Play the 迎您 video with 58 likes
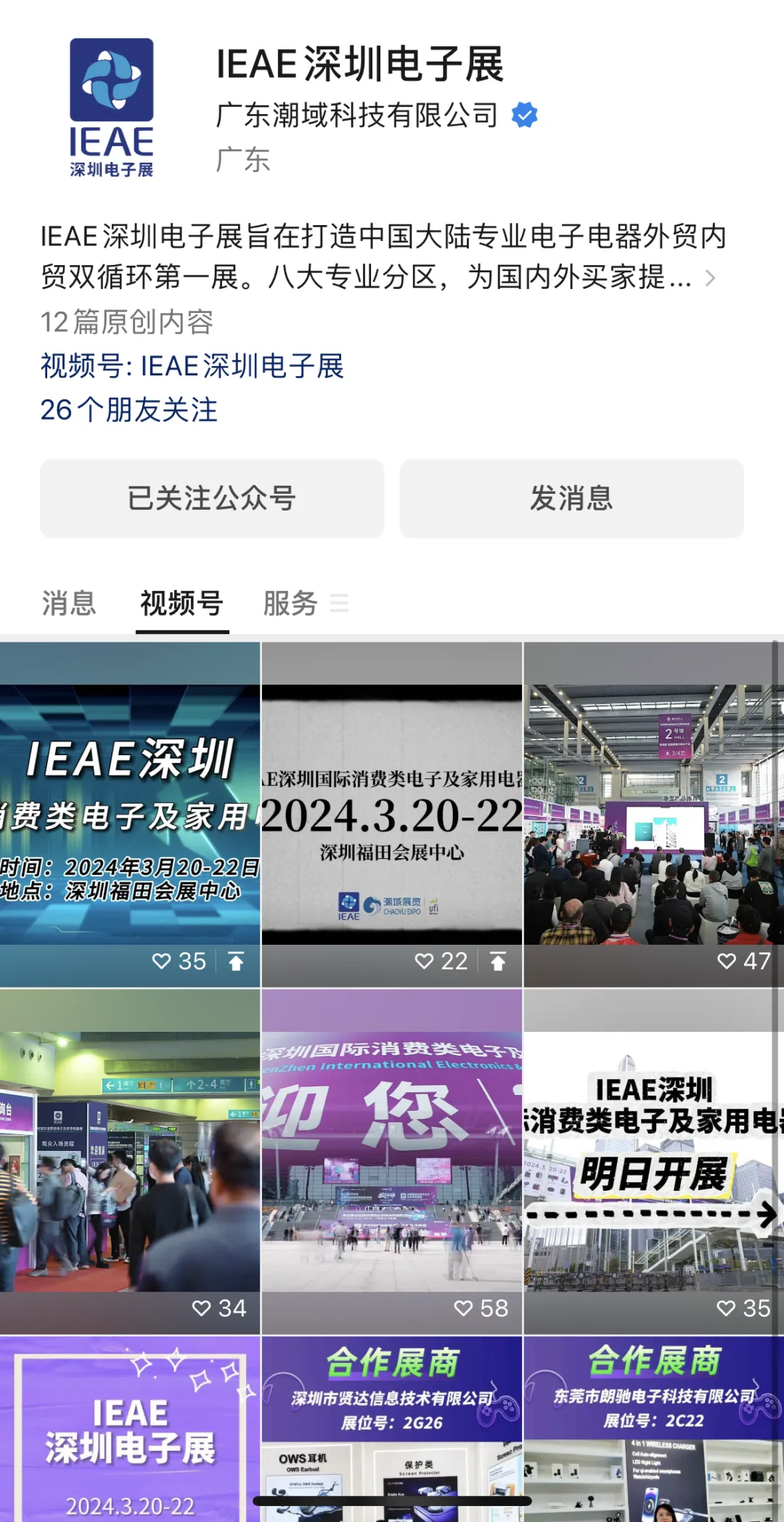 tap(391, 1160)
